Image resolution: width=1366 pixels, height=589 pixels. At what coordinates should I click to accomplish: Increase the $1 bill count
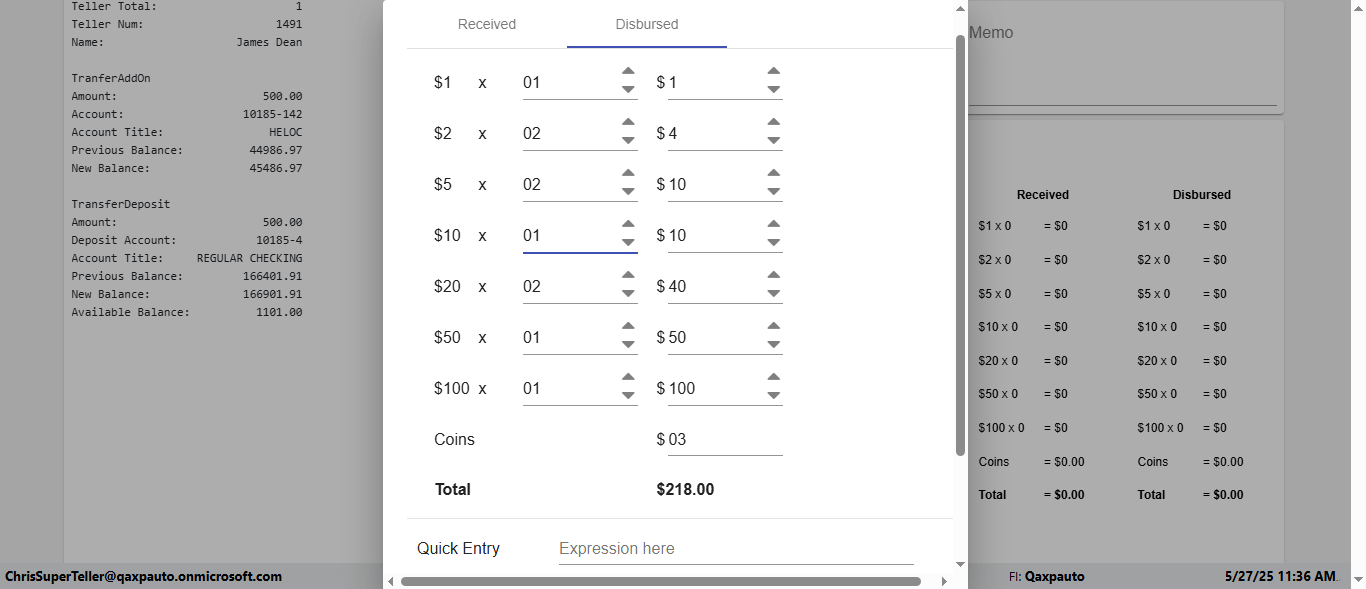tap(628, 71)
